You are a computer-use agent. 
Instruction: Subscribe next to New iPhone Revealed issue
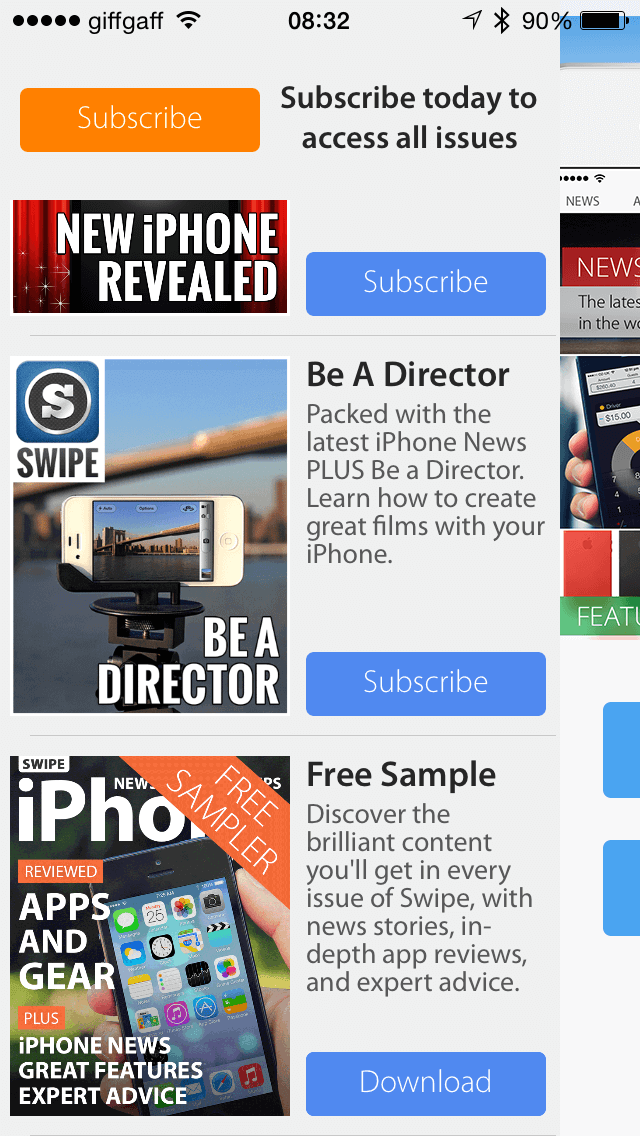425,283
